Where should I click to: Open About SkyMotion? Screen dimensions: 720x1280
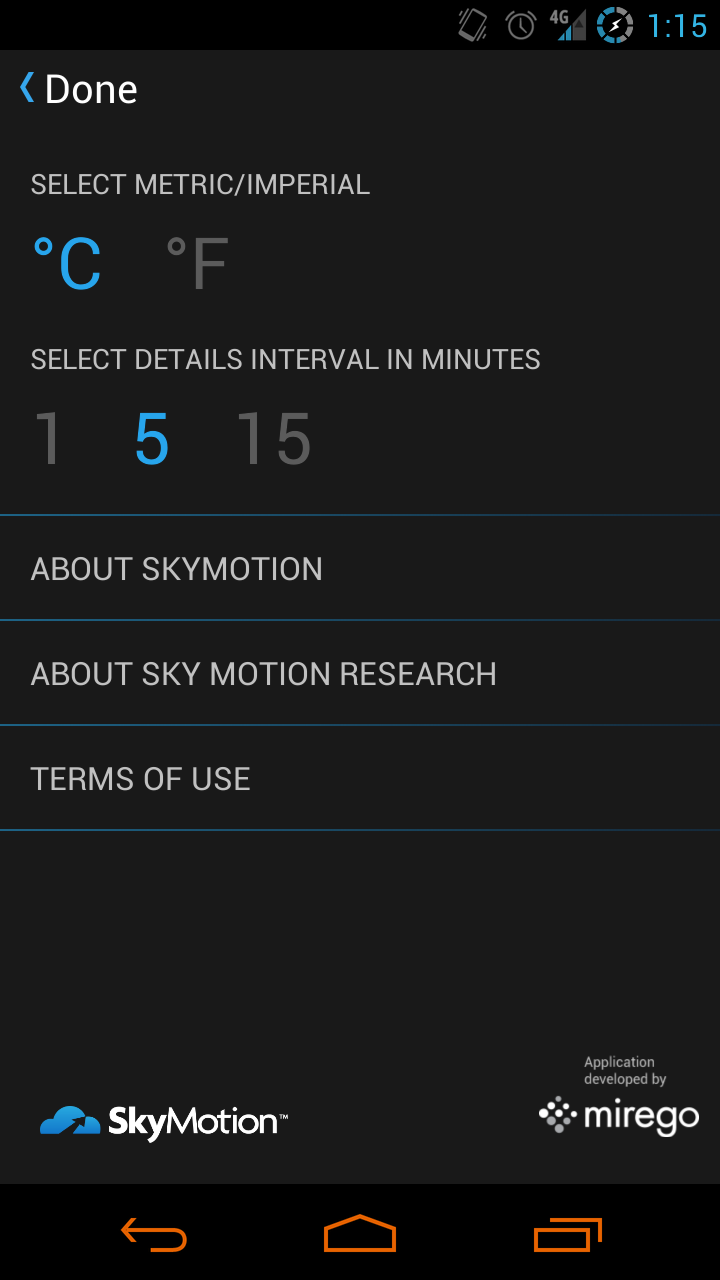pos(360,568)
